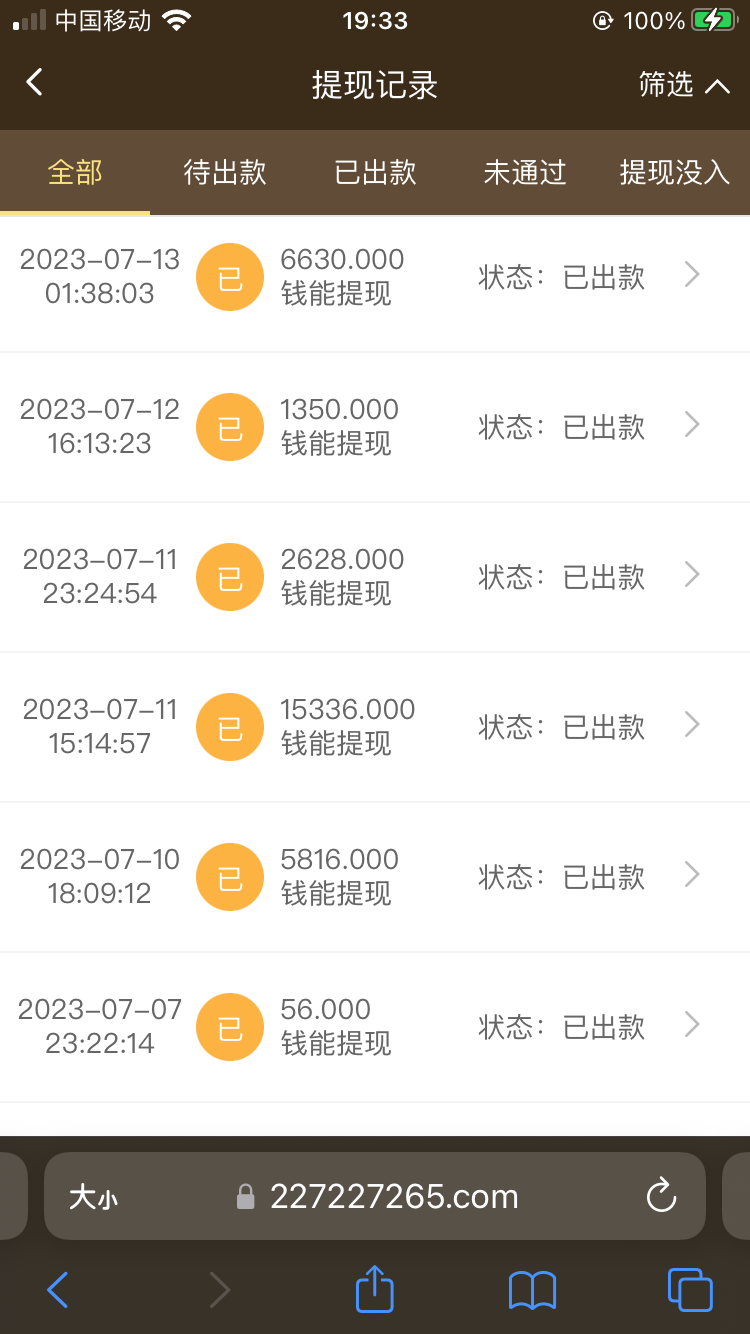Open Safari bookmarks
The height and width of the screenshot is (1334, 750).
tap(531, 1290)
